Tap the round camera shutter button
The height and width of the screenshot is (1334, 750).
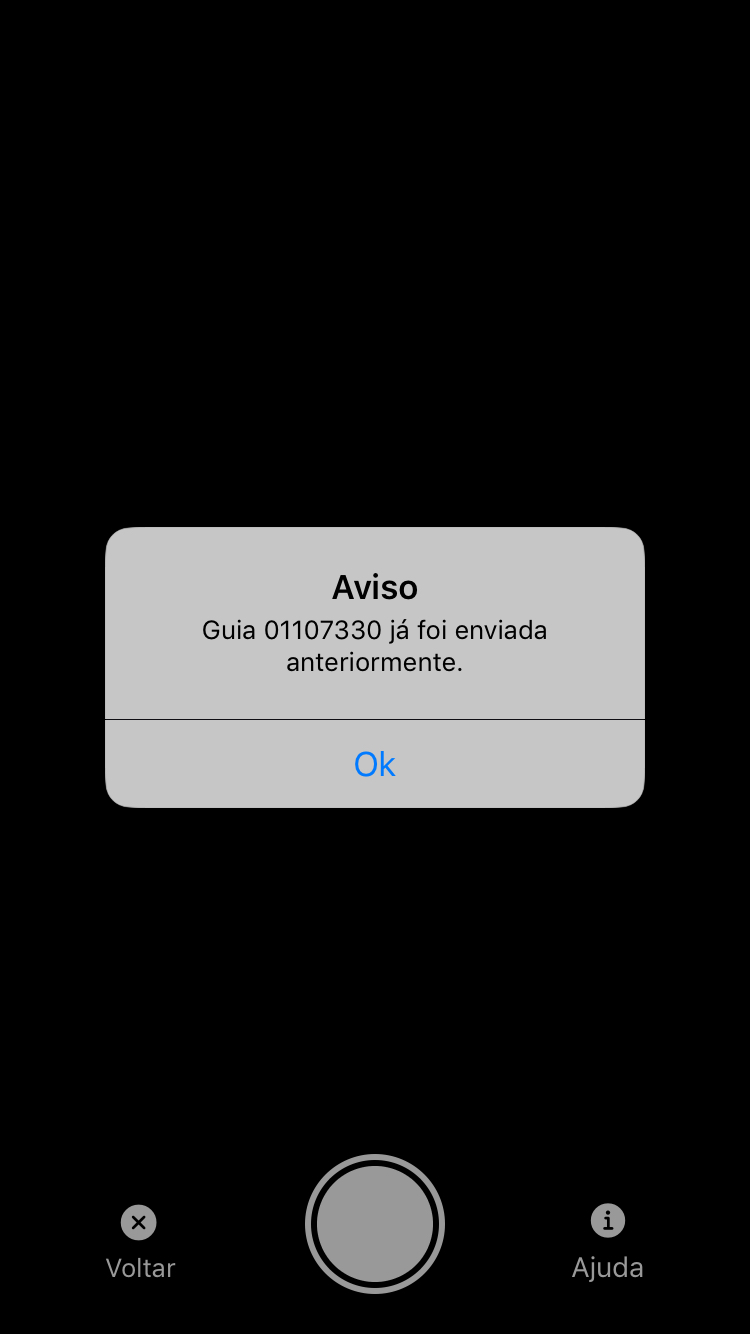point(375,1224)
